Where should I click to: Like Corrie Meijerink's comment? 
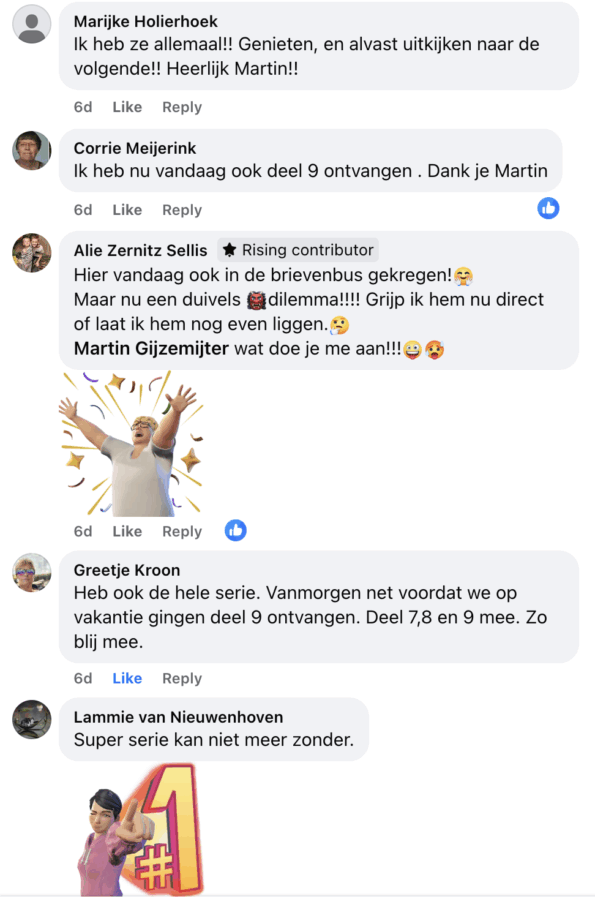127,210
